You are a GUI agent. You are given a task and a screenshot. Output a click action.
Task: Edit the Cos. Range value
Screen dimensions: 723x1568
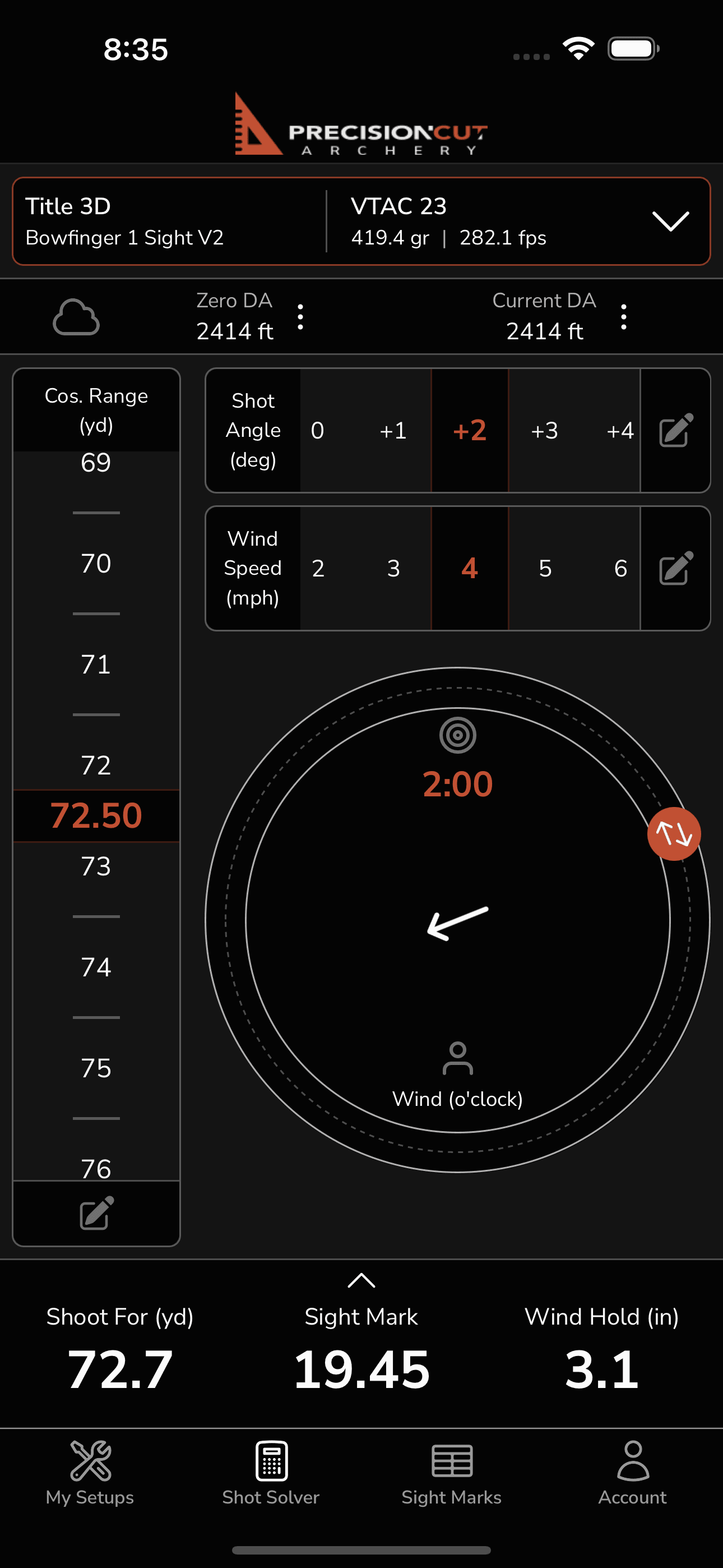[x=96, y=1213]
